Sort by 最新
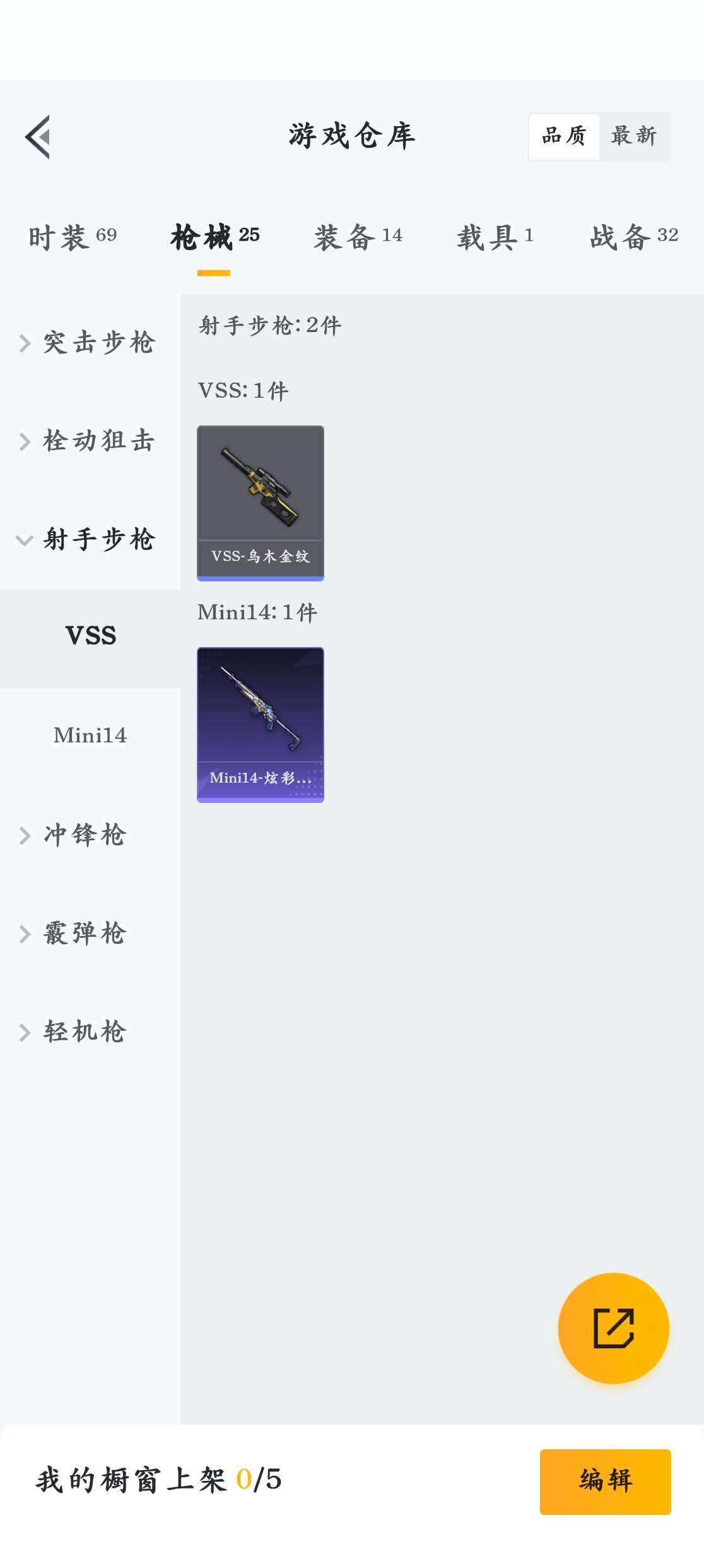Screen dimensions: 704x1568 [634, 137]
